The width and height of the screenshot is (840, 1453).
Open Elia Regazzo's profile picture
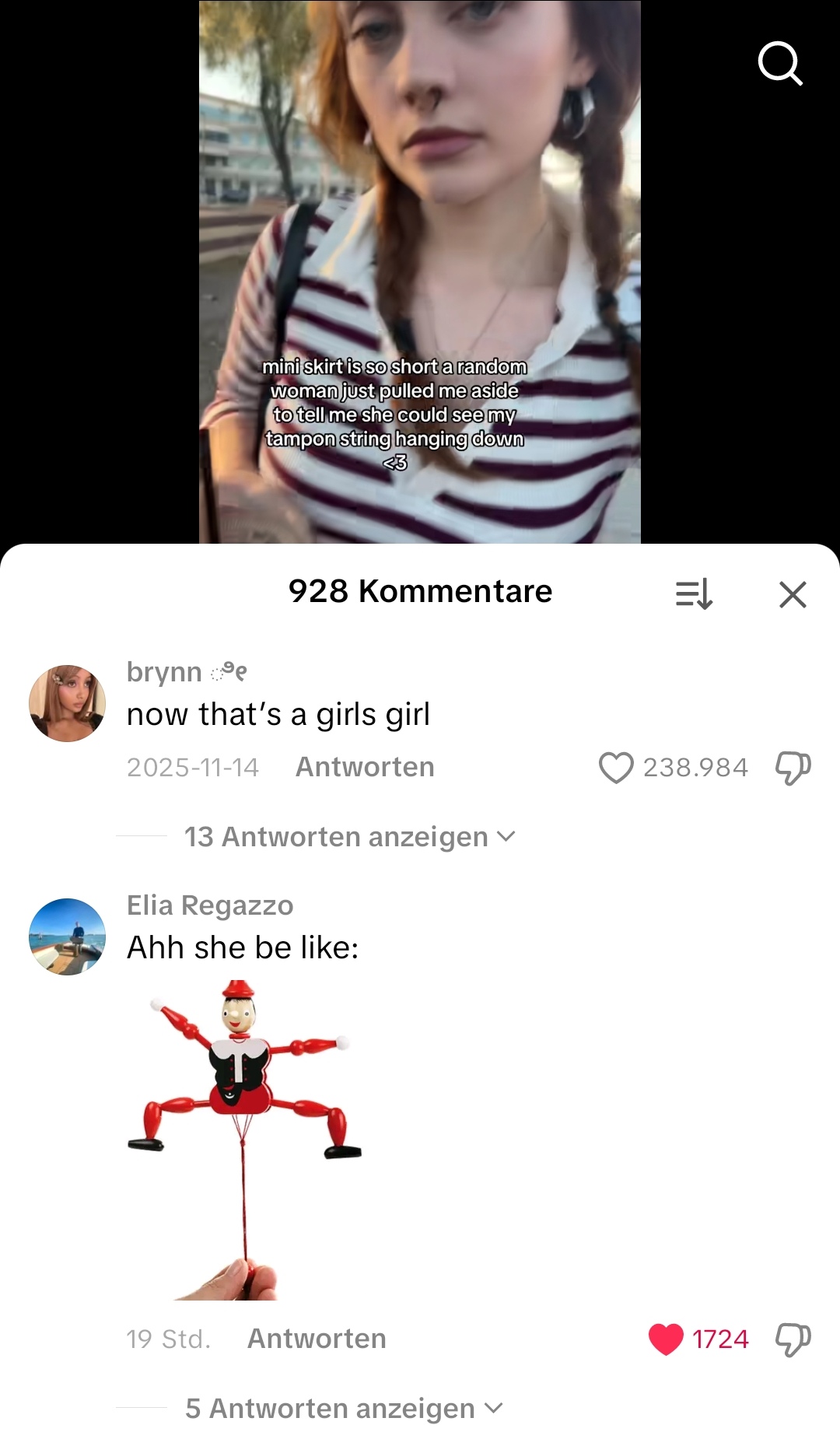[68, 937]
